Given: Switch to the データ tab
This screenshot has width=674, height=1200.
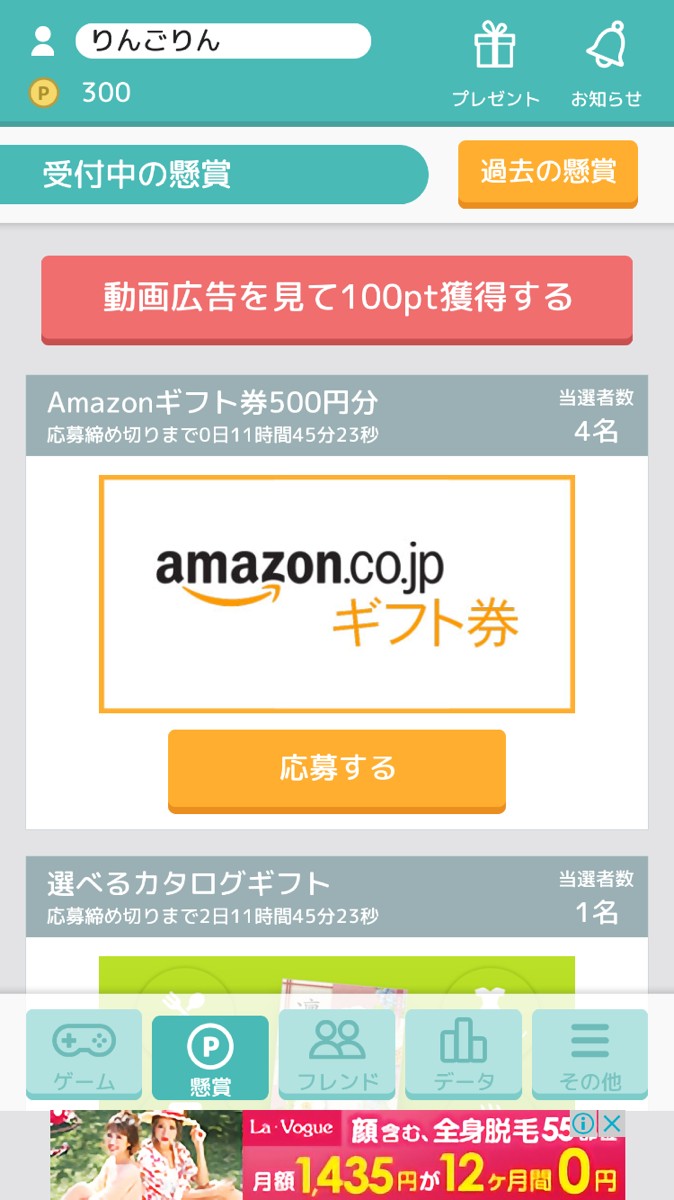Looking at the screenshot, I should [463, 1054].
